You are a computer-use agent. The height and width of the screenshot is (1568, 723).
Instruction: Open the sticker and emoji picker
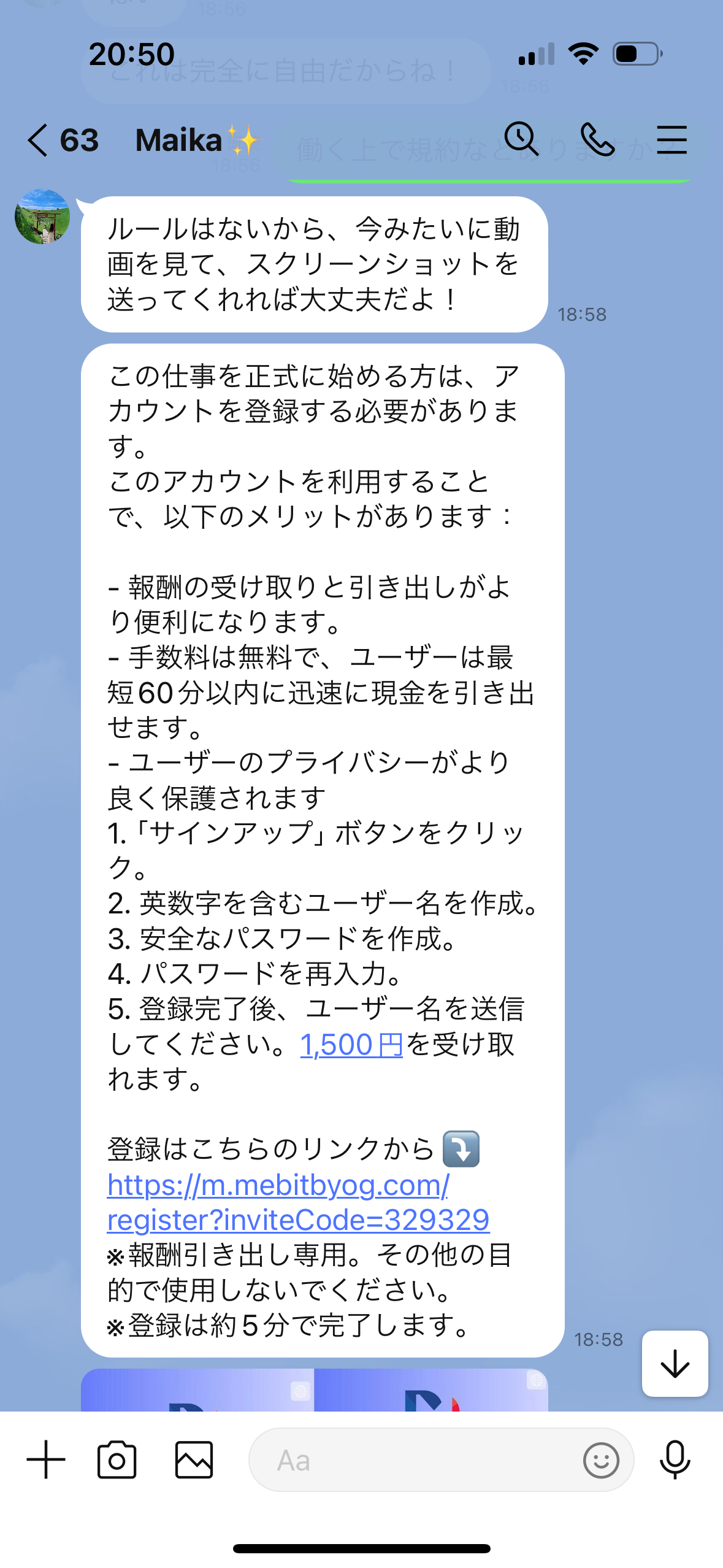601,1459
